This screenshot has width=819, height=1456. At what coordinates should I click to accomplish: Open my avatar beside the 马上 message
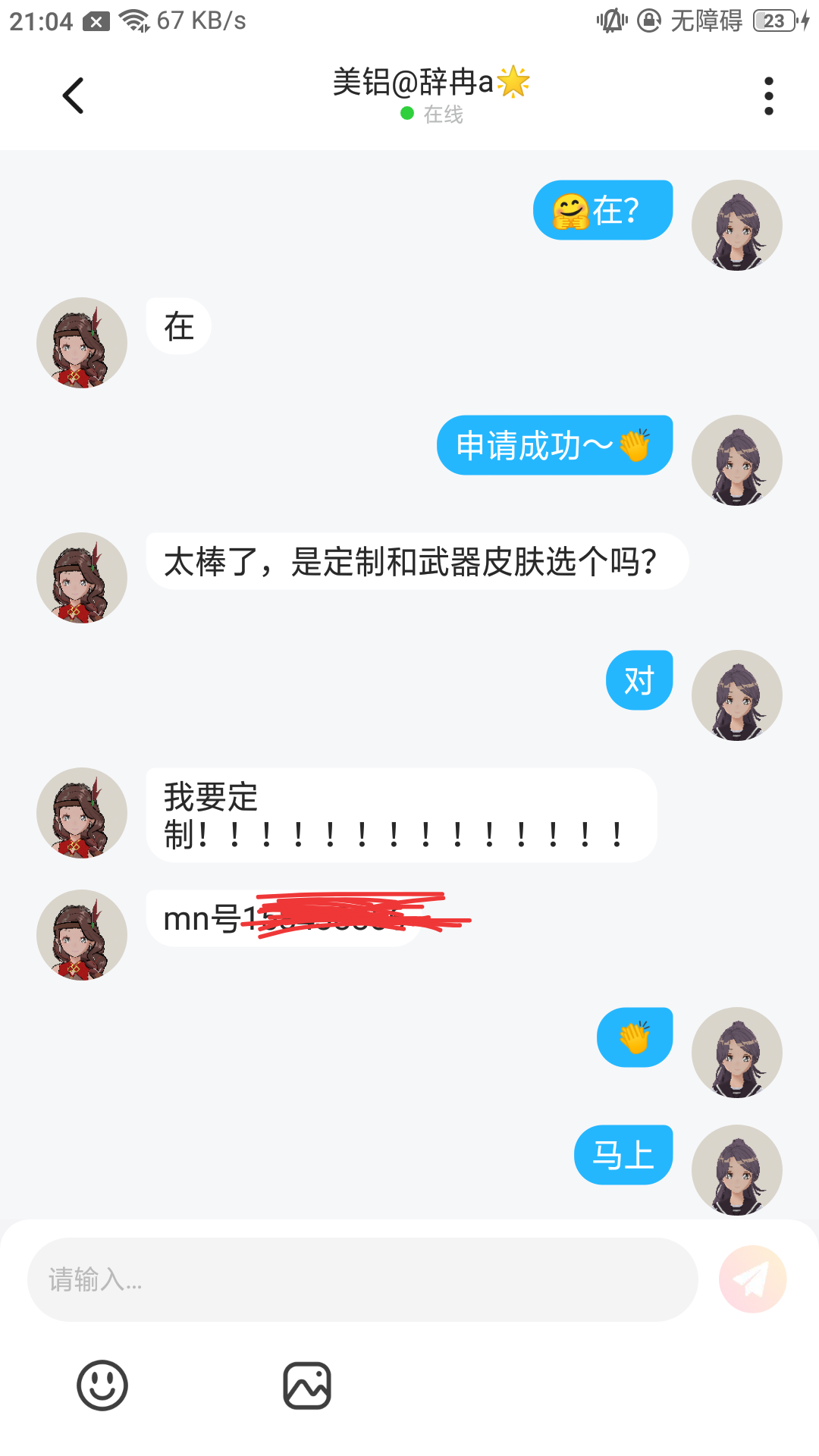pyautogui.click(x=736, y=1169)
